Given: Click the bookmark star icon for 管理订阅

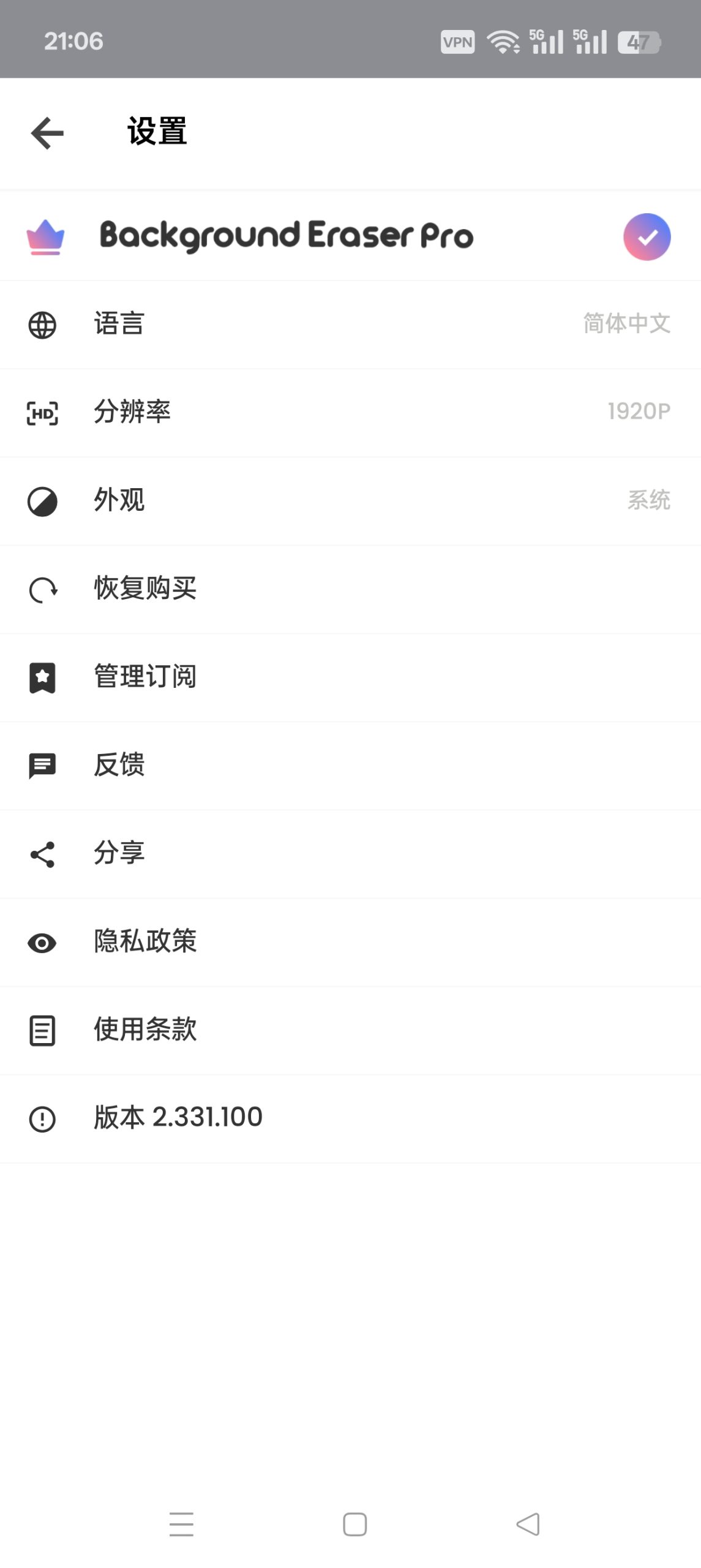Looking at the screenshot, I should 42,677.
